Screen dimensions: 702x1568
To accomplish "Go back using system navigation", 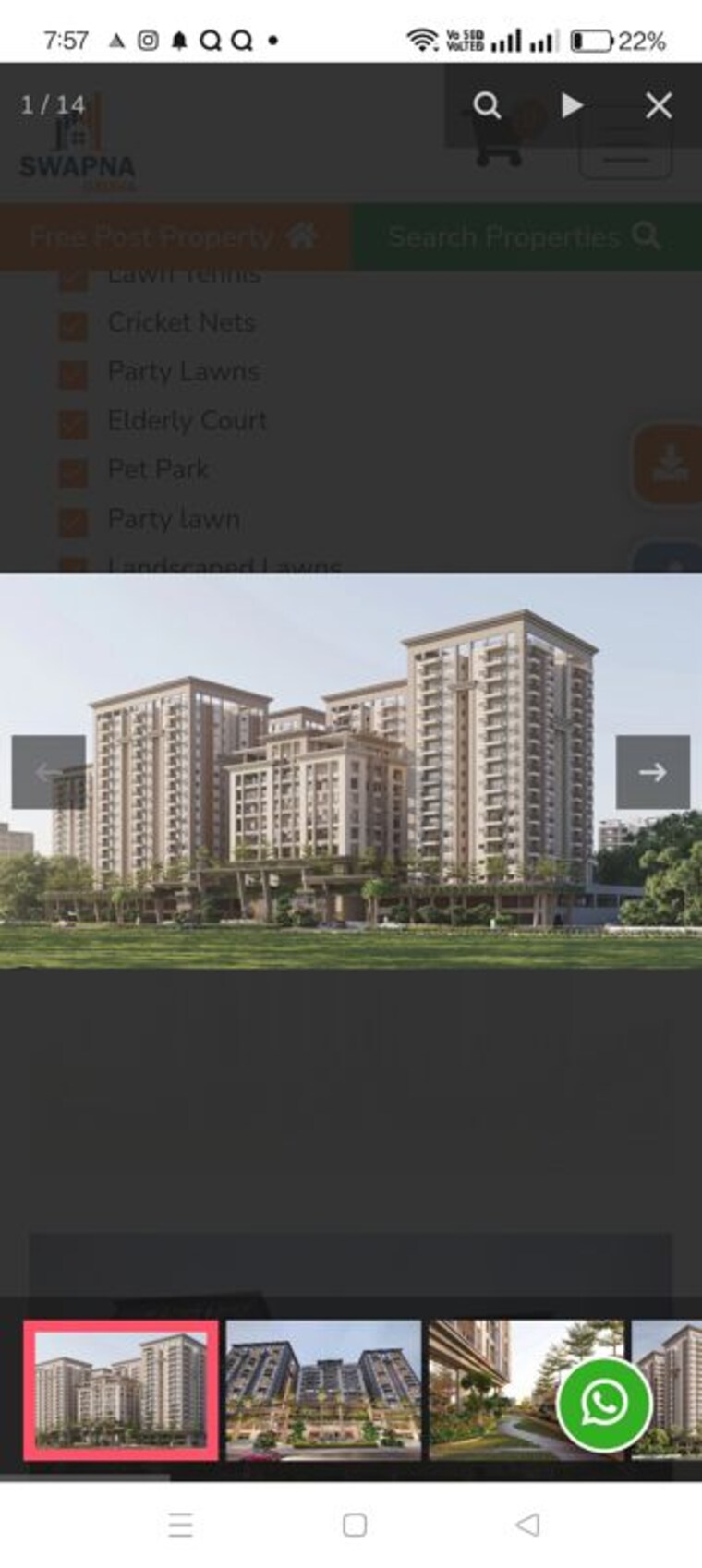I will [527, 1525].
